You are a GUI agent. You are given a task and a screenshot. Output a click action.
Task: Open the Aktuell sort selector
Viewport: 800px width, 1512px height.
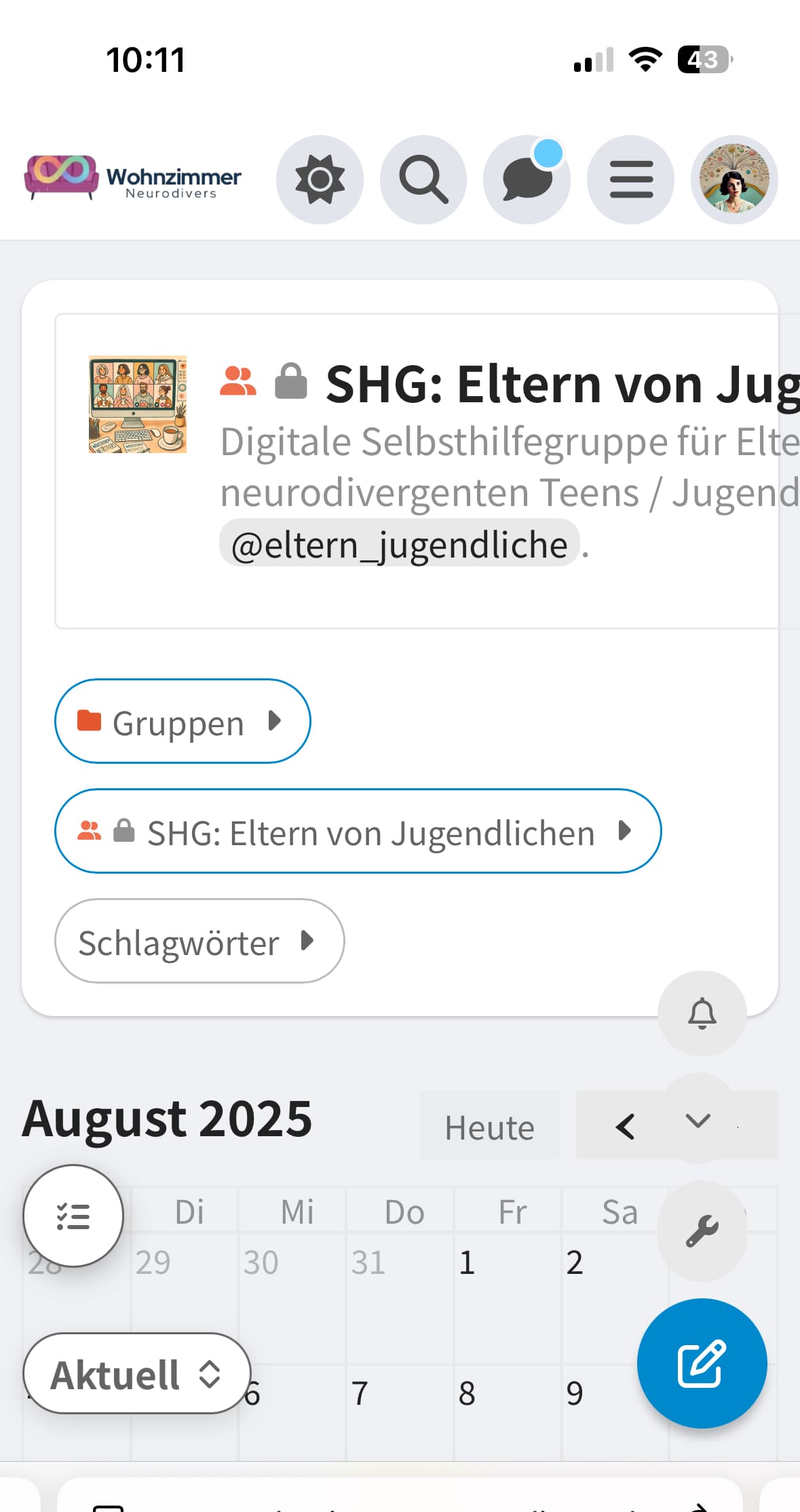[x=136, y=1374]
